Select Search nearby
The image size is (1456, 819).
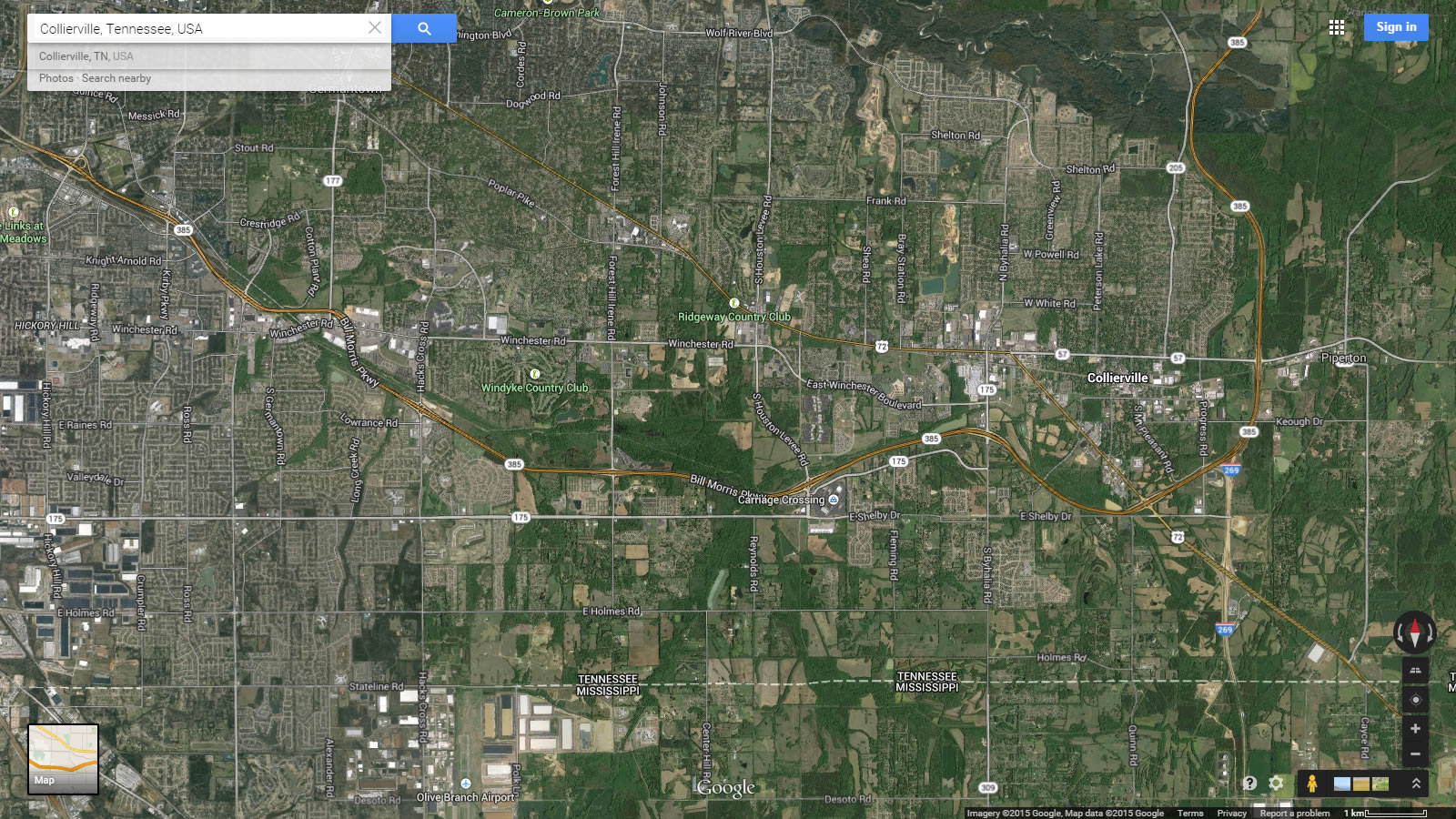pos(116,78)
